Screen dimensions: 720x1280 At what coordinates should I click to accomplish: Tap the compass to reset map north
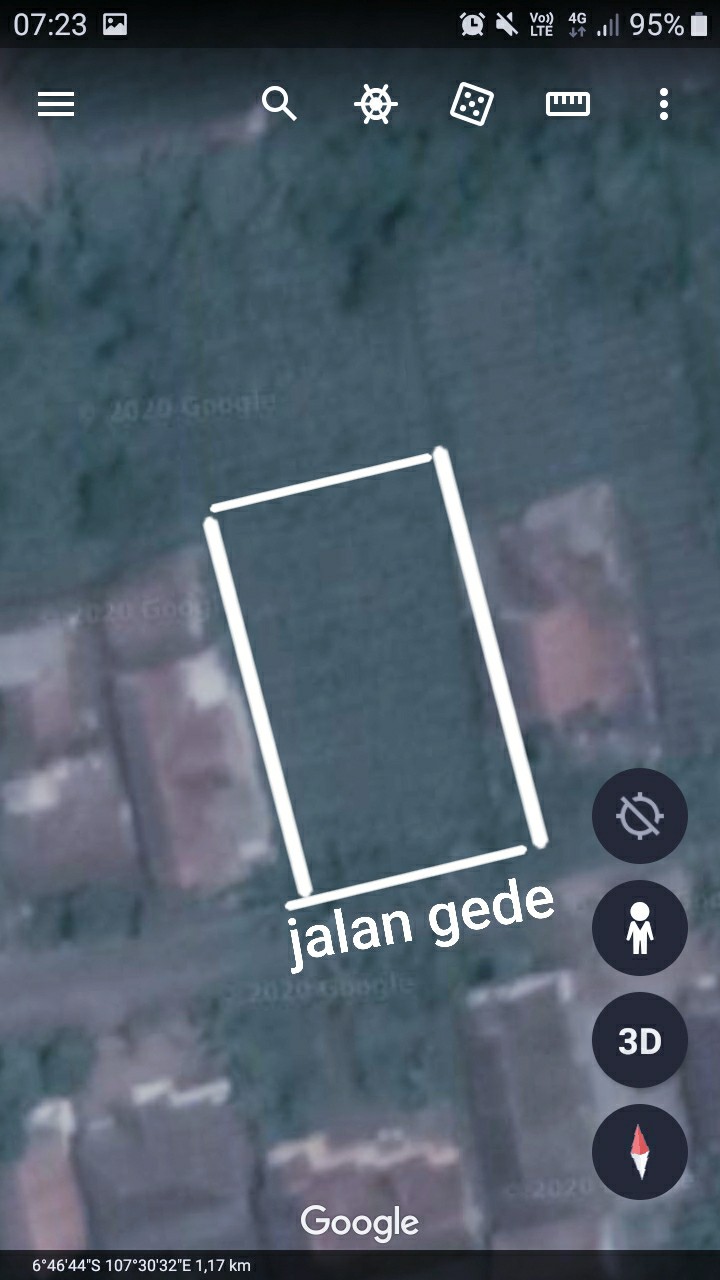point(639,1152)
